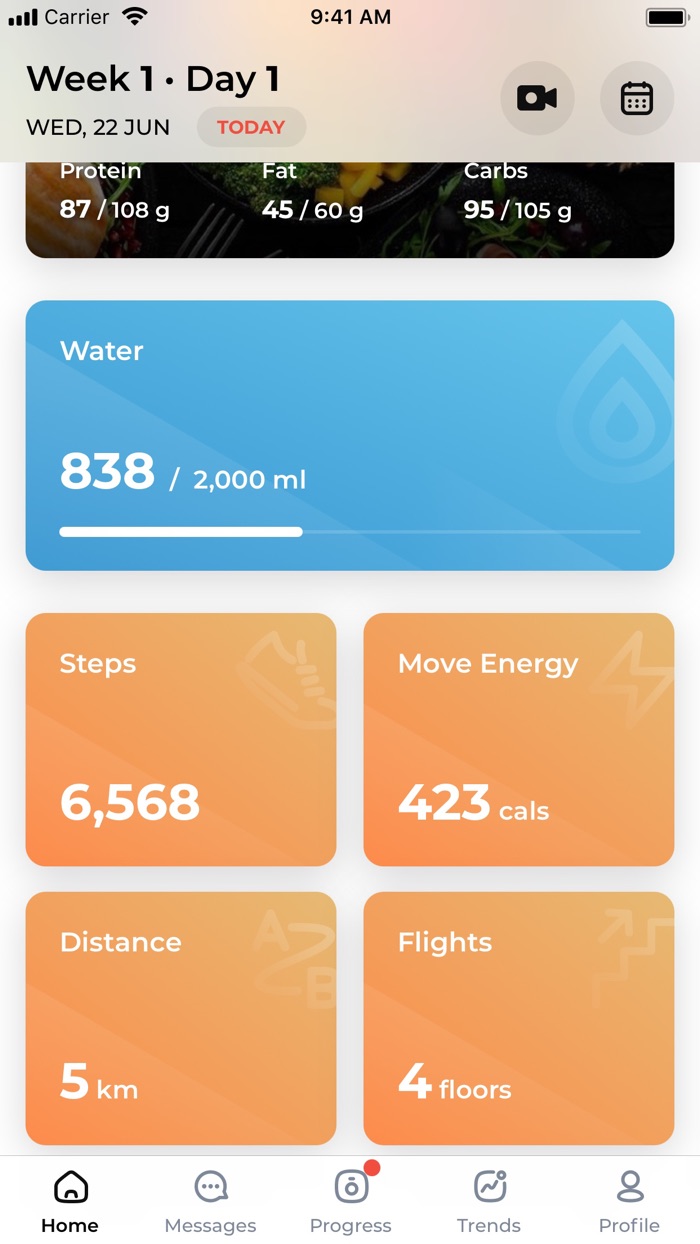The width and height of the screenshot is (700, 1244).
Task: Open the calendar icon
Action: (637, 98)
